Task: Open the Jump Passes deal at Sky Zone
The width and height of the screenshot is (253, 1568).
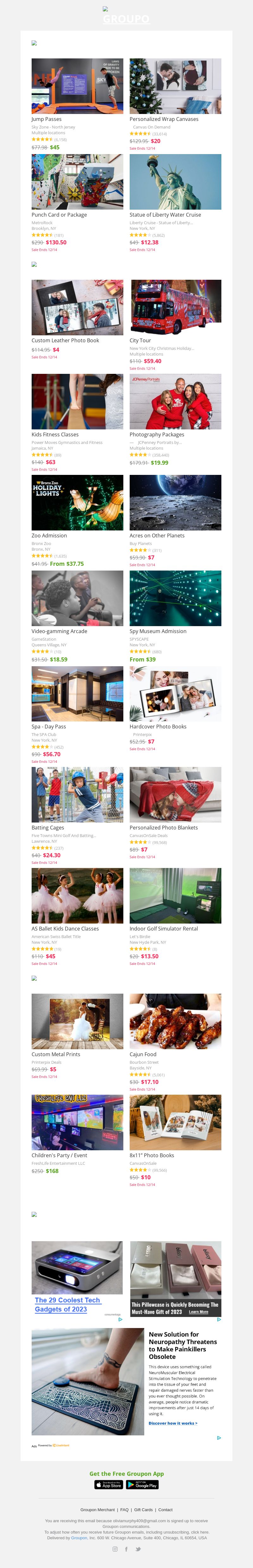Action: coord(77,87)
